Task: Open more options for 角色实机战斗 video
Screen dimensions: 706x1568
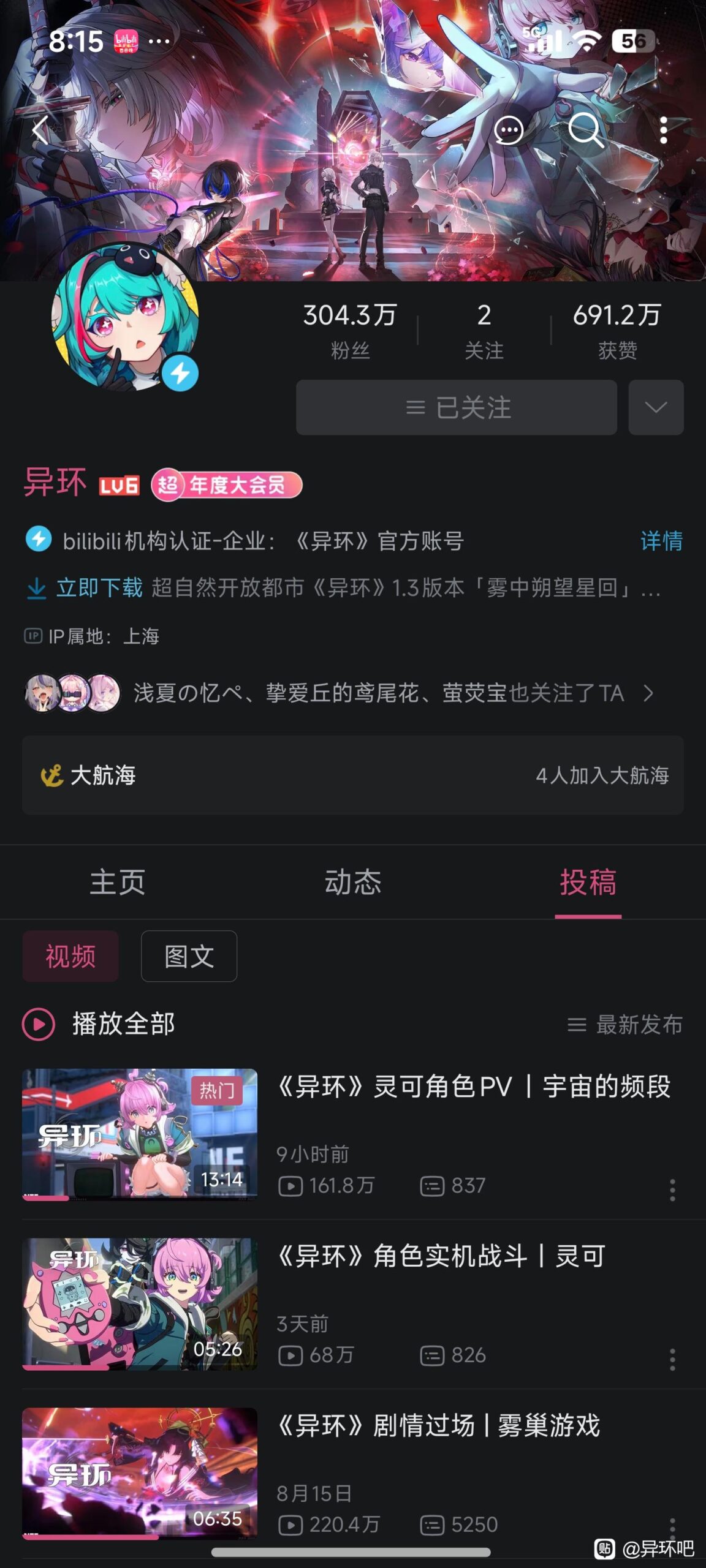Action: [x=672, y=1360]
